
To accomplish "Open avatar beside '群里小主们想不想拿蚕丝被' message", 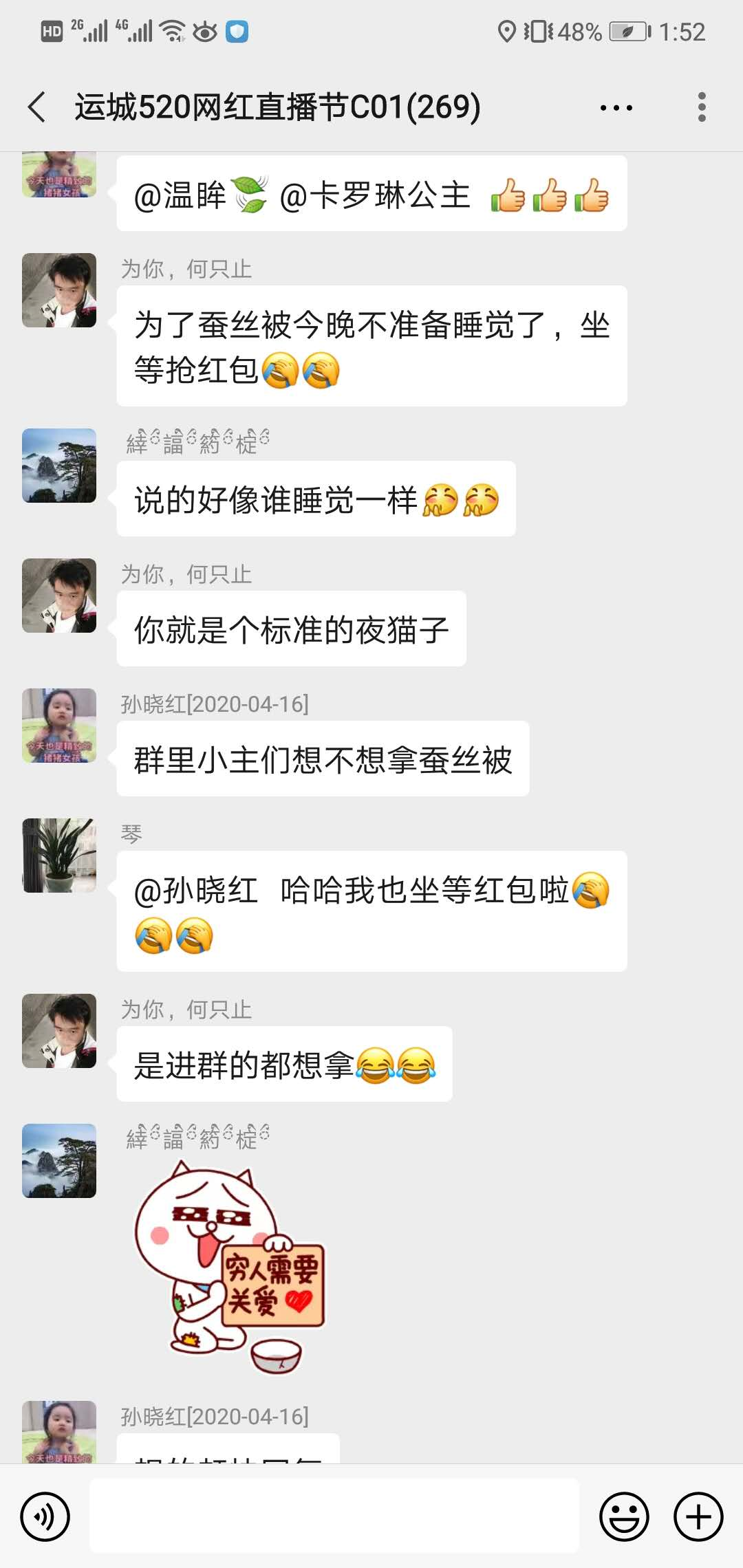I will coord(59,726).
